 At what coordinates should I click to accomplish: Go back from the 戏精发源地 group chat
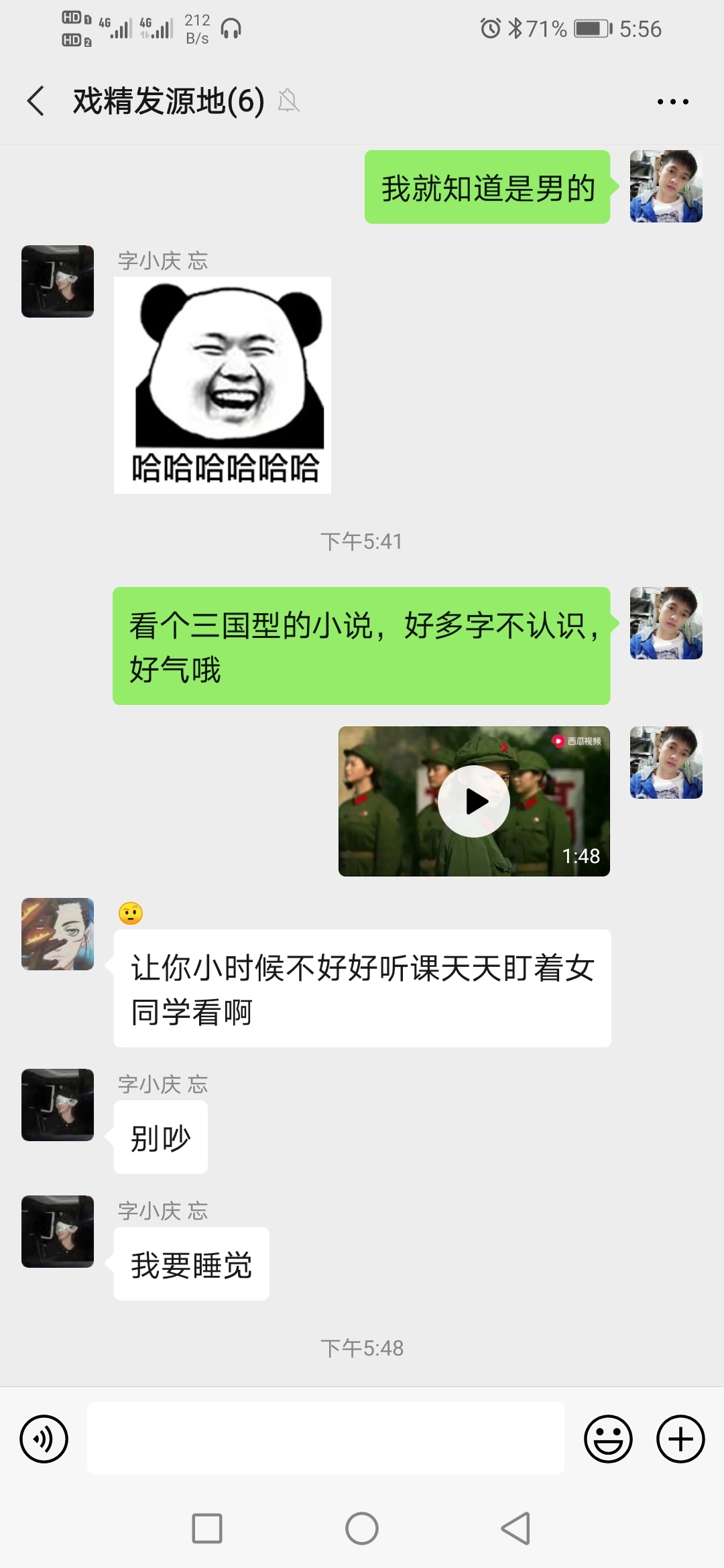point(36,101)
